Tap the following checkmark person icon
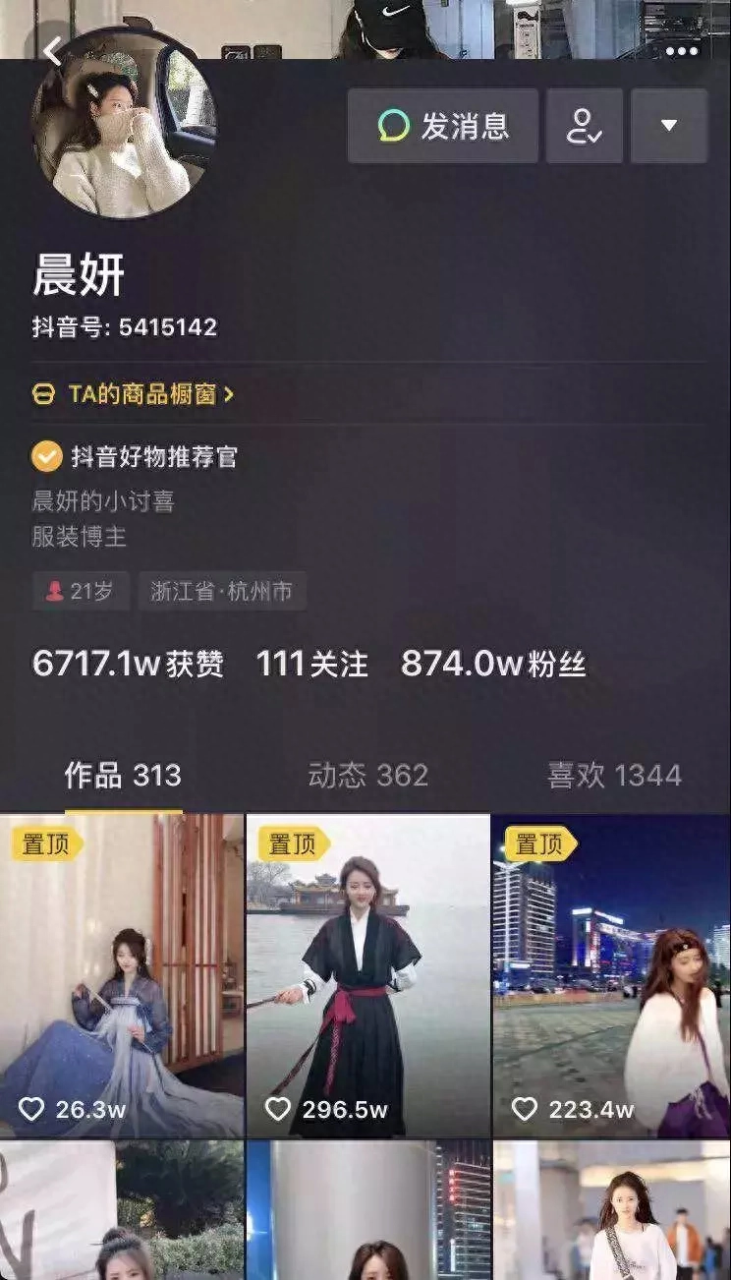731x1280 pixels. pos(584,126)
